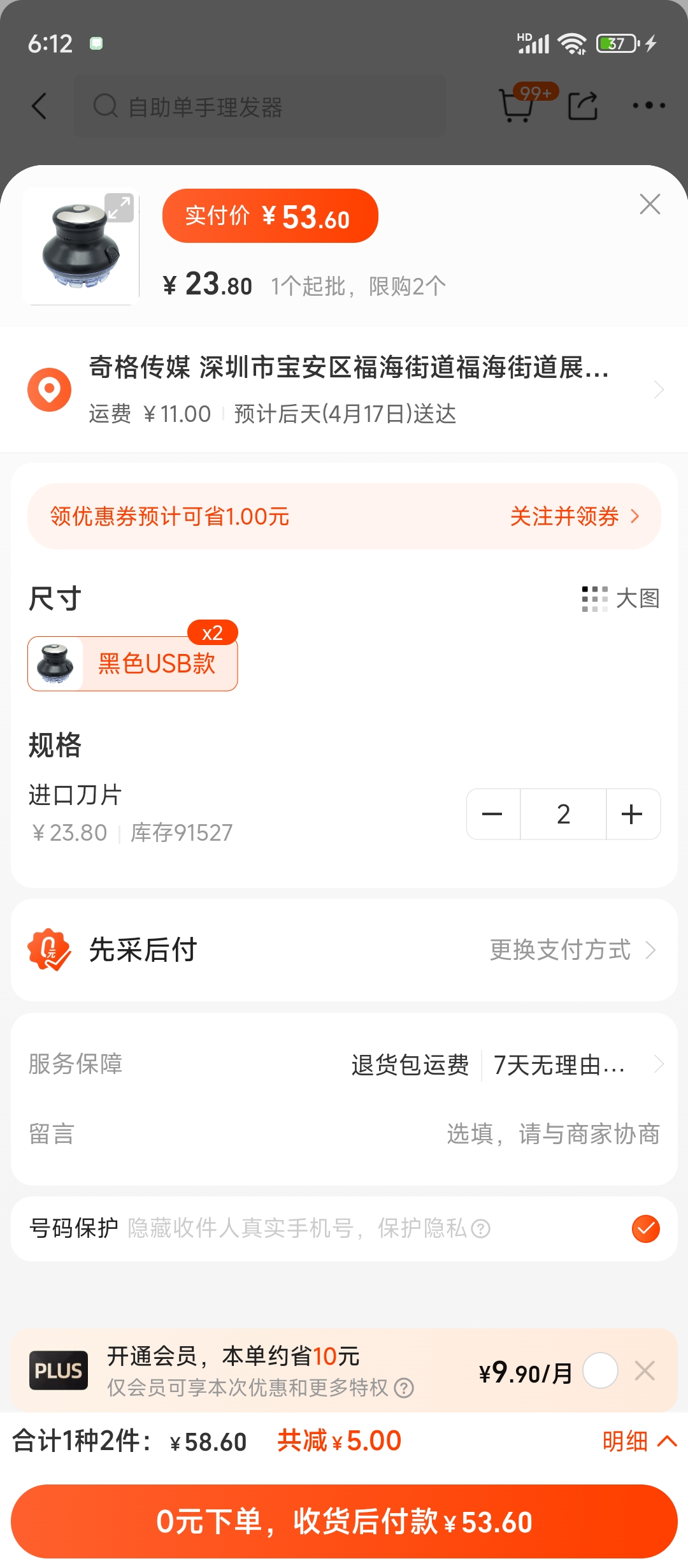Tap the quantity field showing 2
Viewport: 688px width, 1568px height.
tap(563, 814)
